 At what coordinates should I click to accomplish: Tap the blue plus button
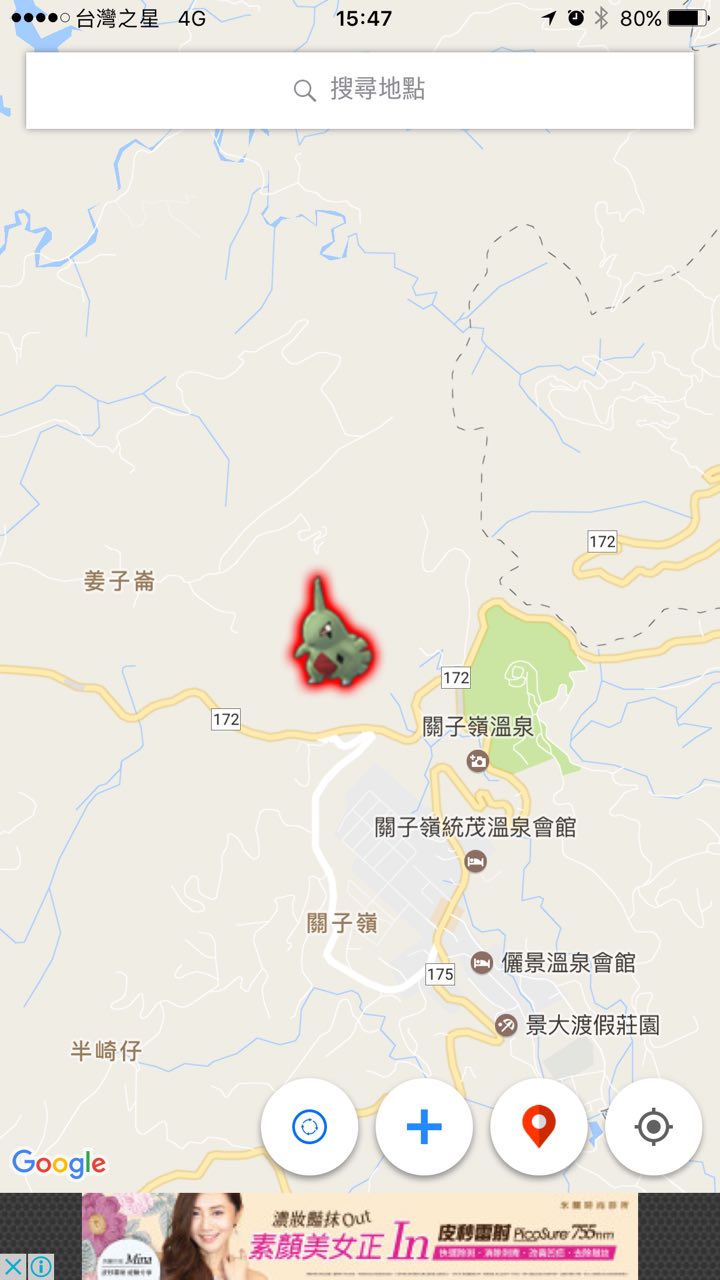pos(424,1127)
